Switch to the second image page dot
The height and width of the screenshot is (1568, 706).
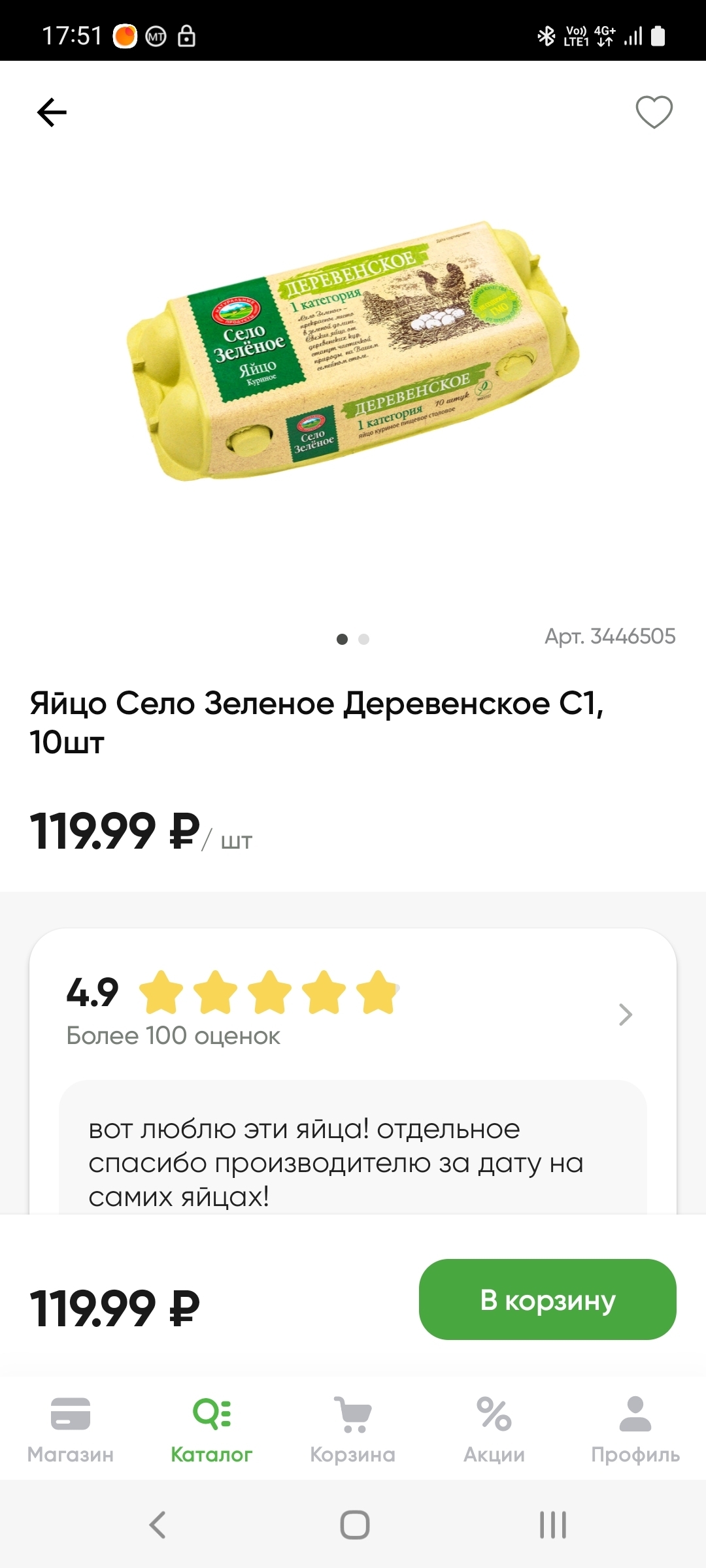pos(364,639)
